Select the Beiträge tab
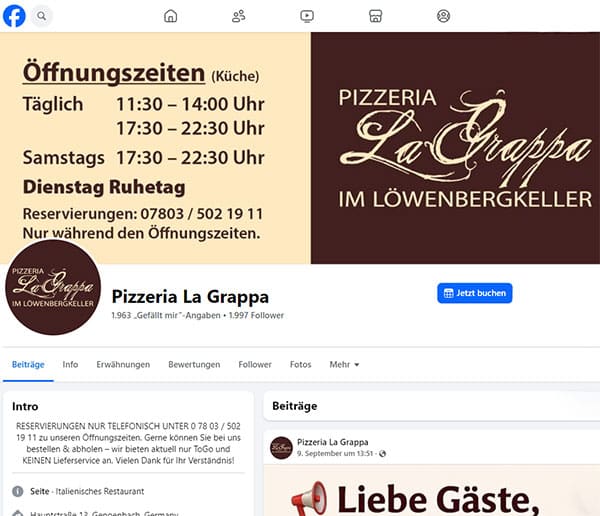 pyautogui.click(x=28, y=365)
